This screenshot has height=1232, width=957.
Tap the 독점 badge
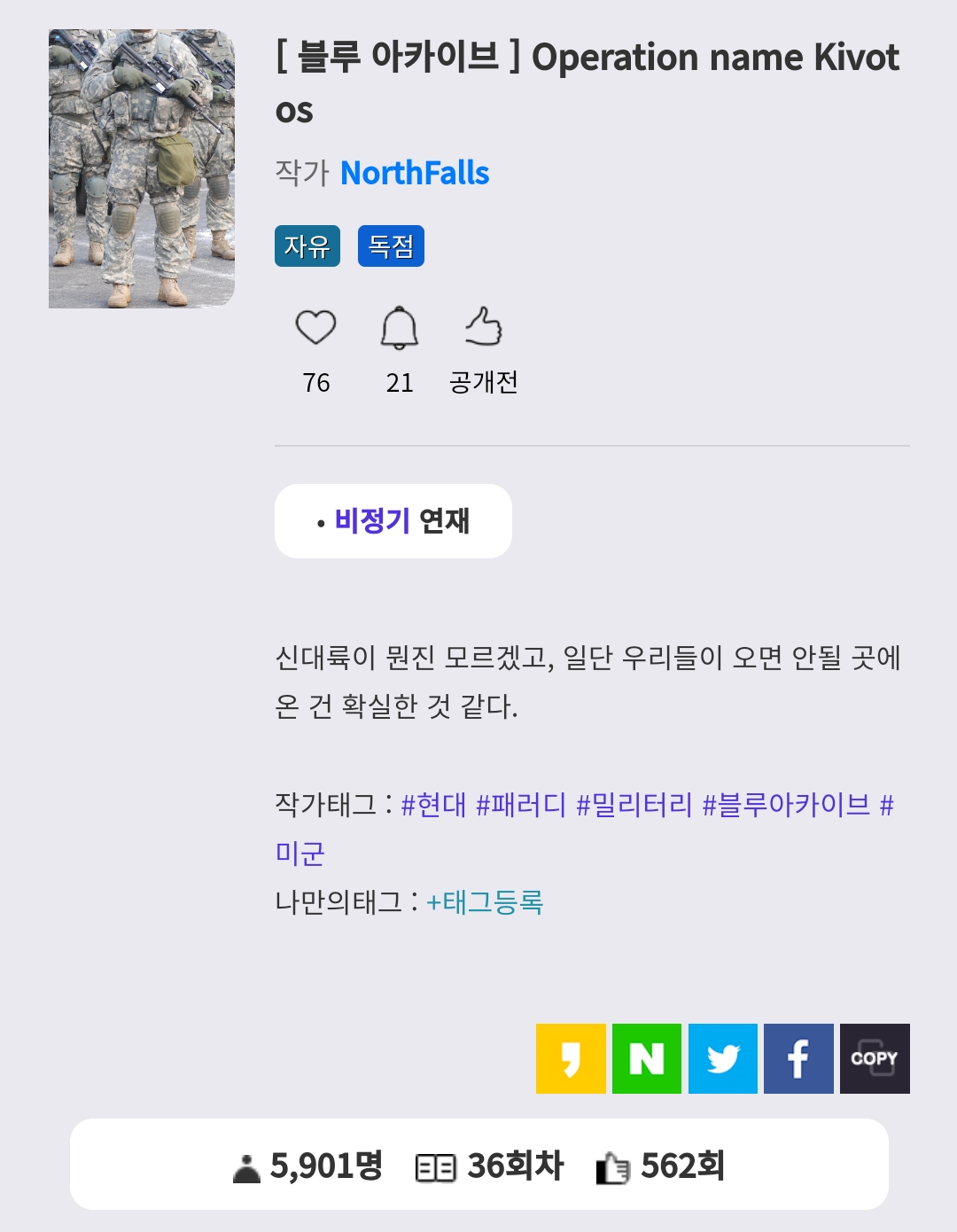[x=391, y=246]
